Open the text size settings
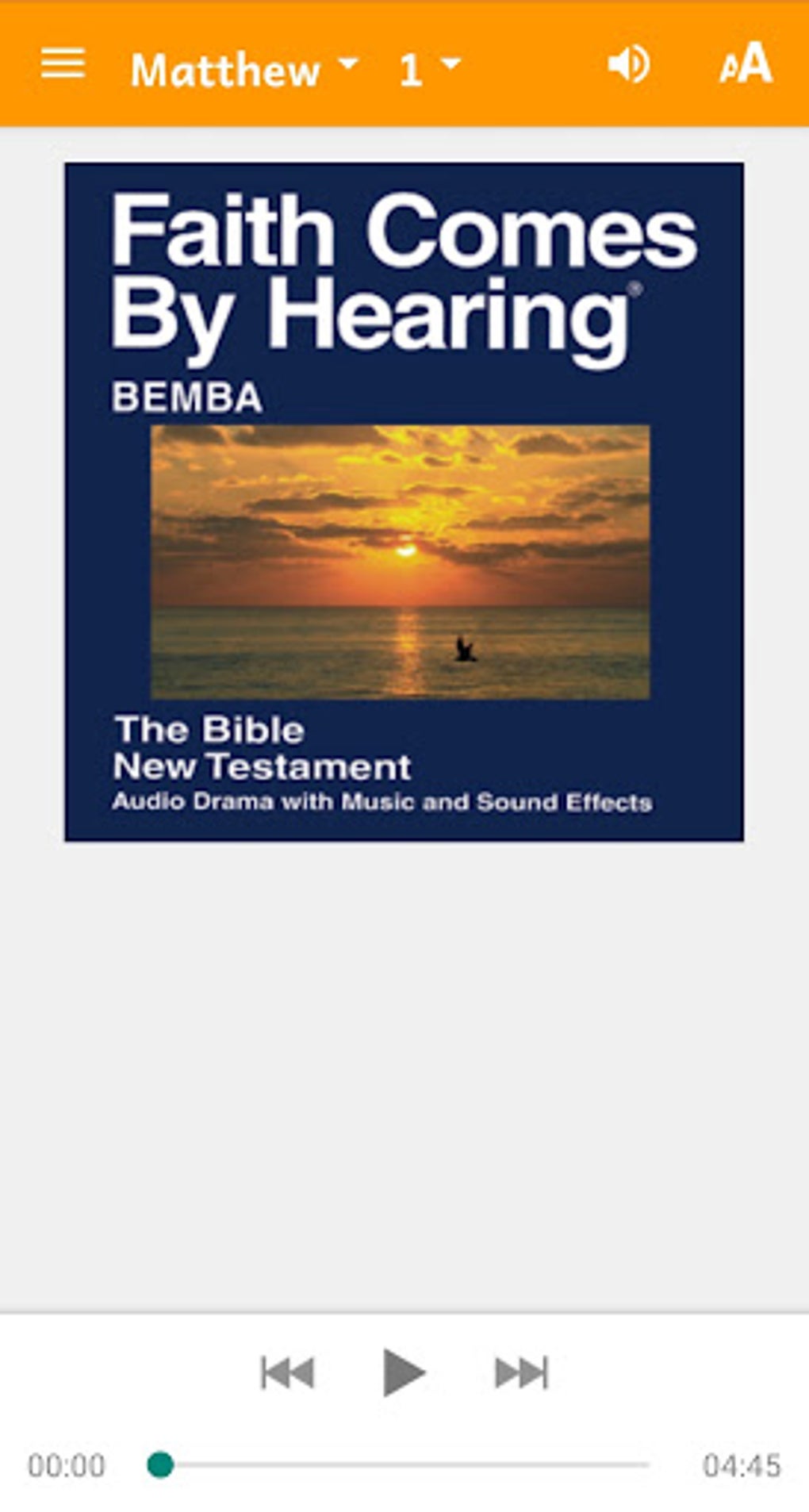The width and height of the screenshot is (809, 1512). coord(745,64)
